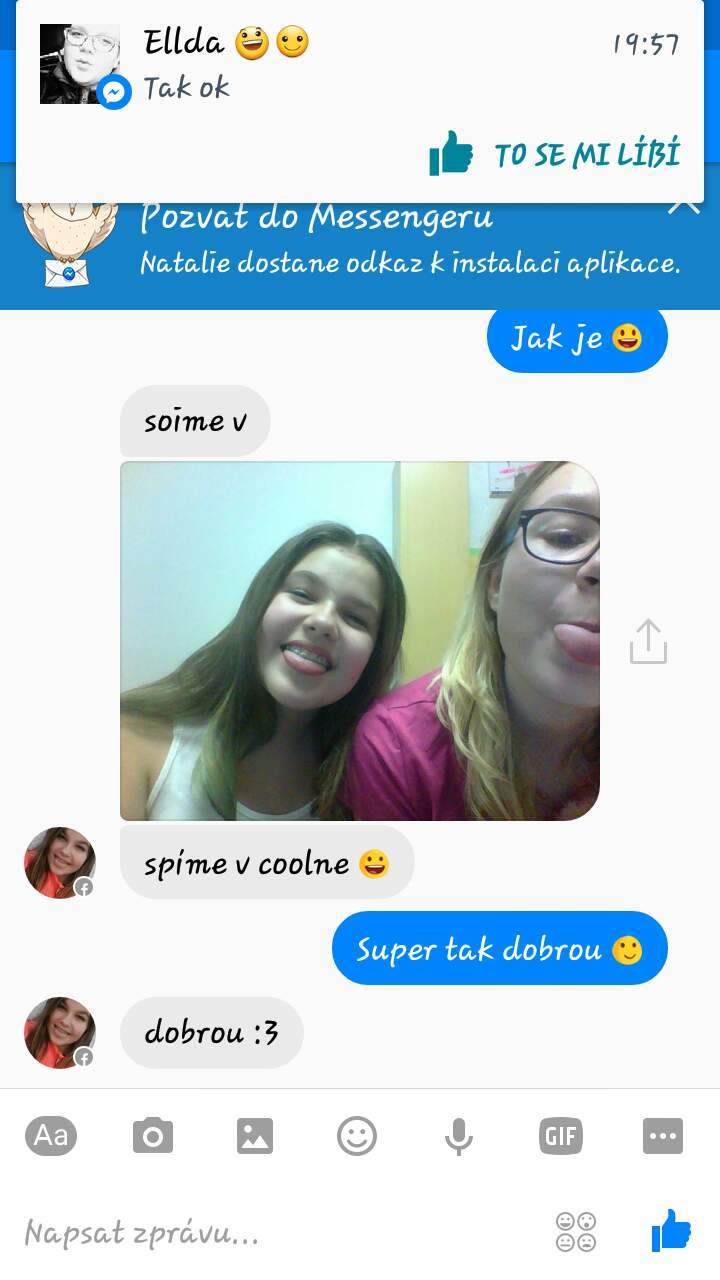The image size is (720, 1280).
Task: Tap the Napsat zprávu message field
Action: (280, 1232)
